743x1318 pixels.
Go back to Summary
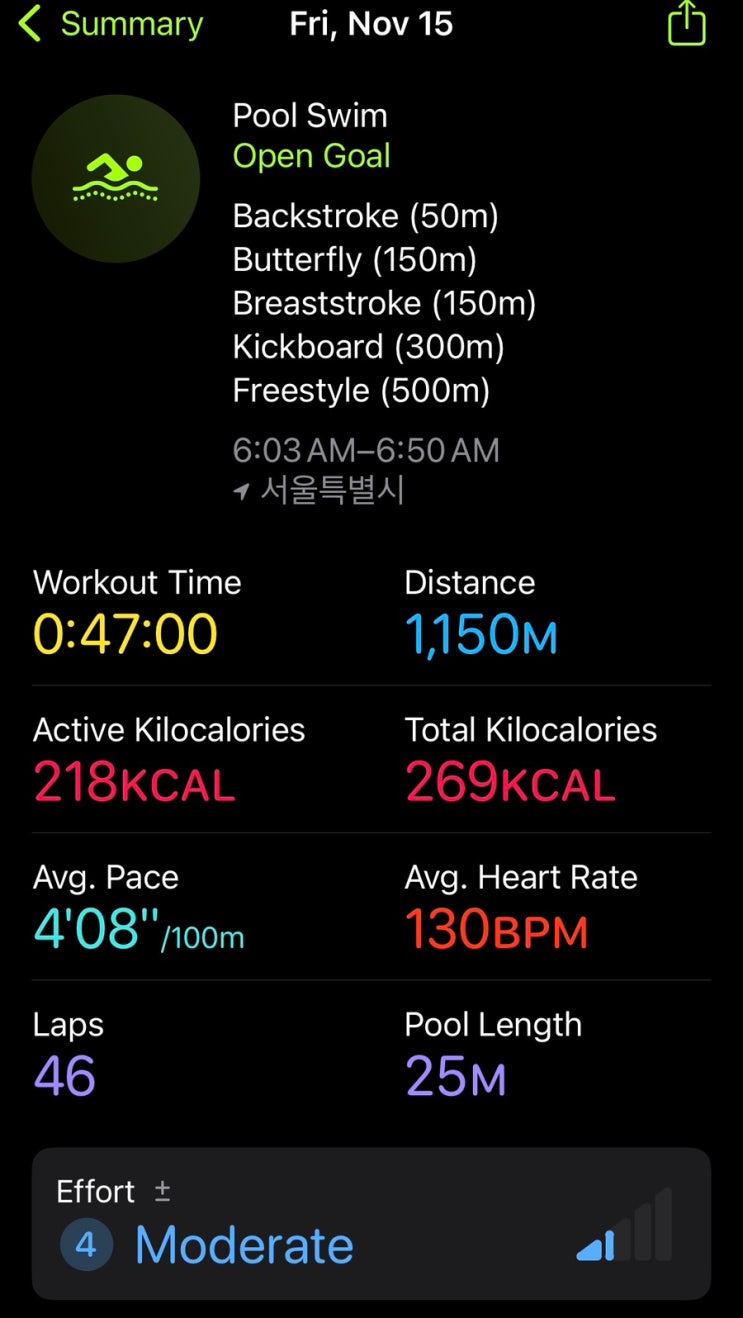point(111,24)
